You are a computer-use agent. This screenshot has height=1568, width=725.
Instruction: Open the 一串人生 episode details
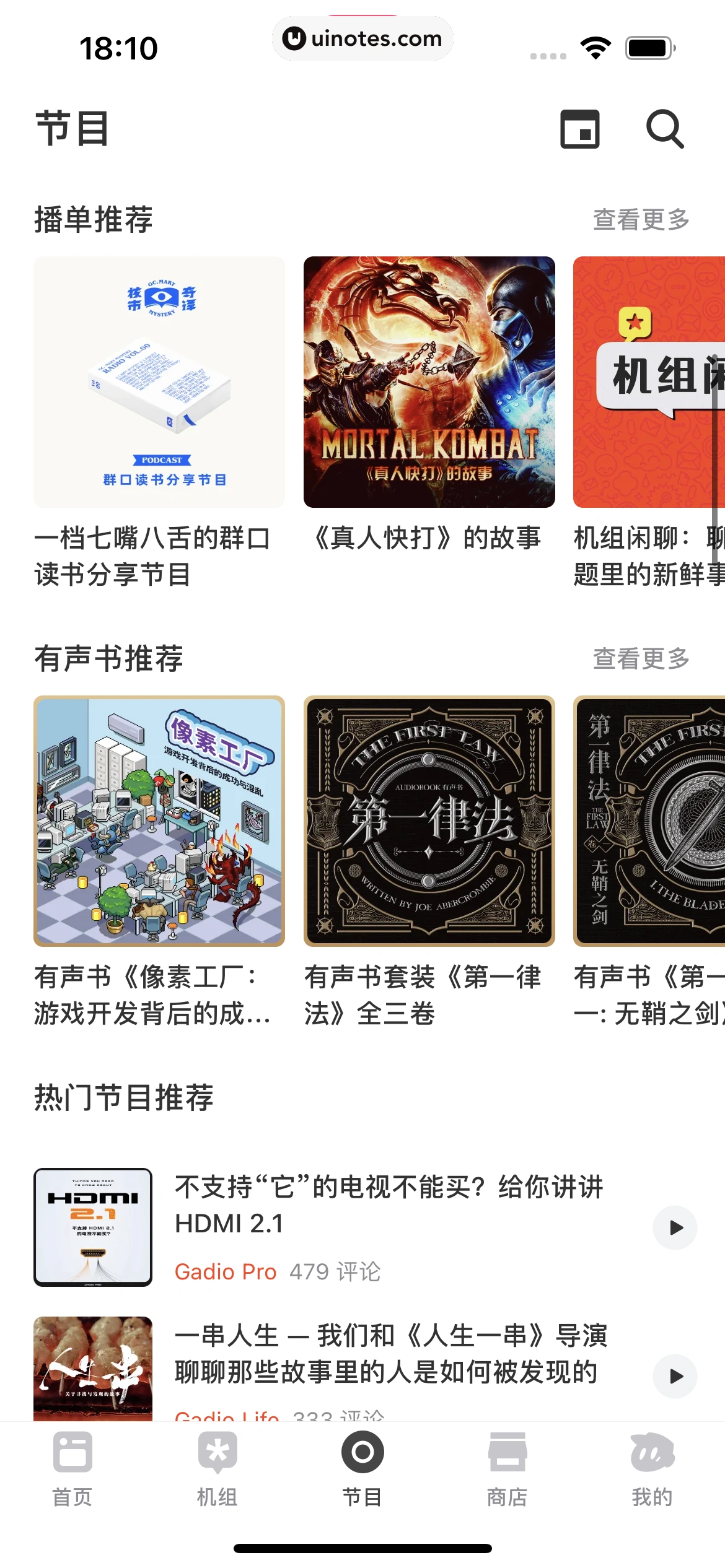(390, 1354)
